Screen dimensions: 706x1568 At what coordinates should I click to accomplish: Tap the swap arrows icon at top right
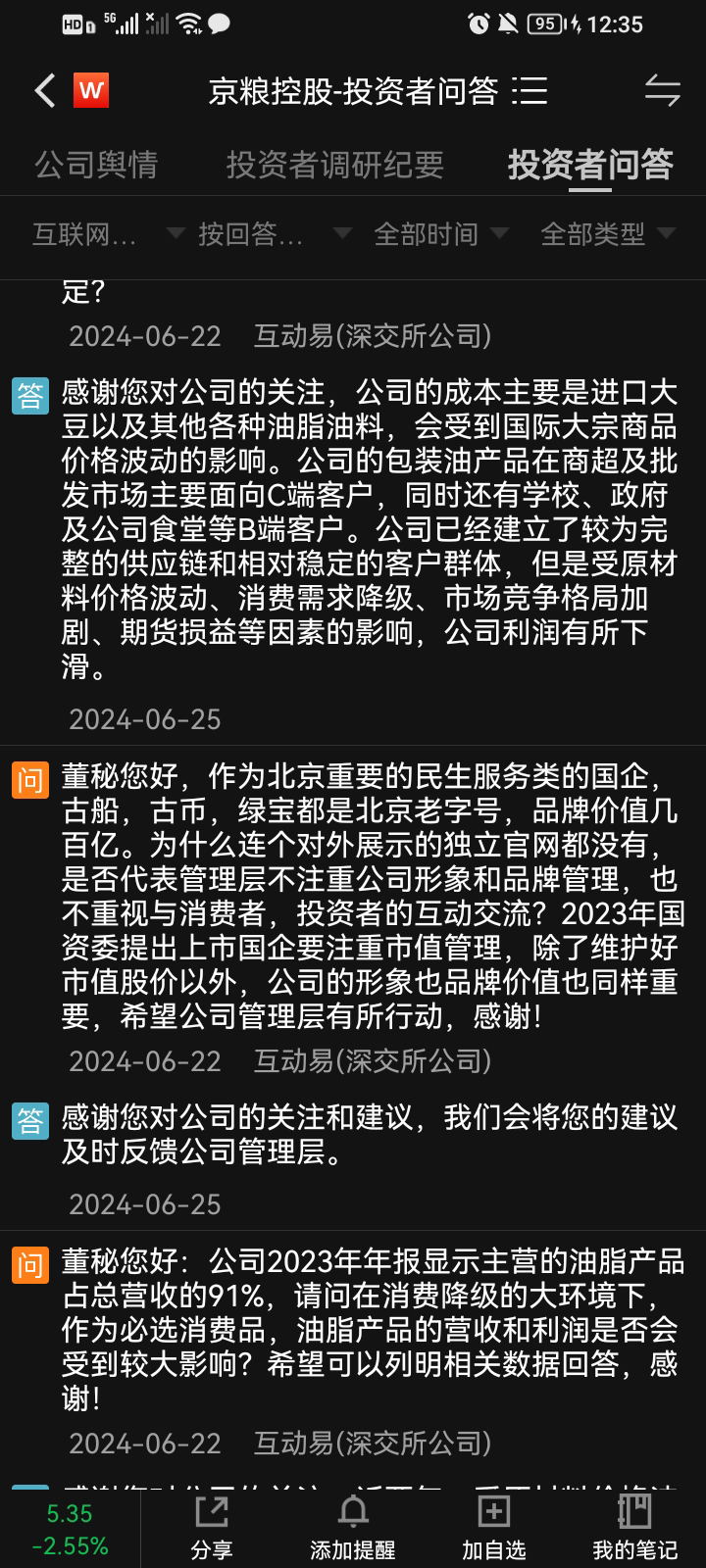(x=662, y=91)
